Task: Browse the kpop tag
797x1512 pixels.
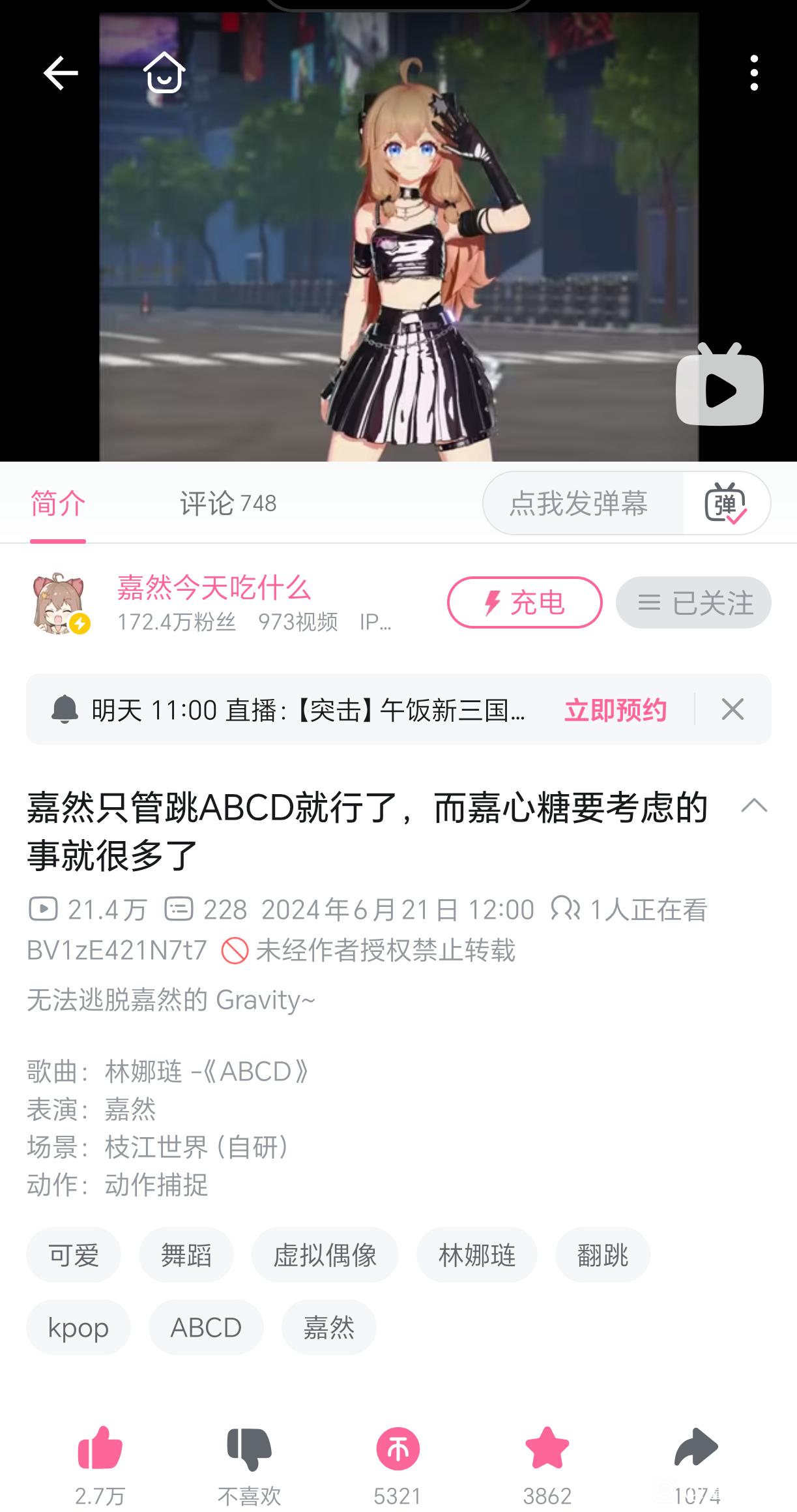Action: pos(78,1327)
